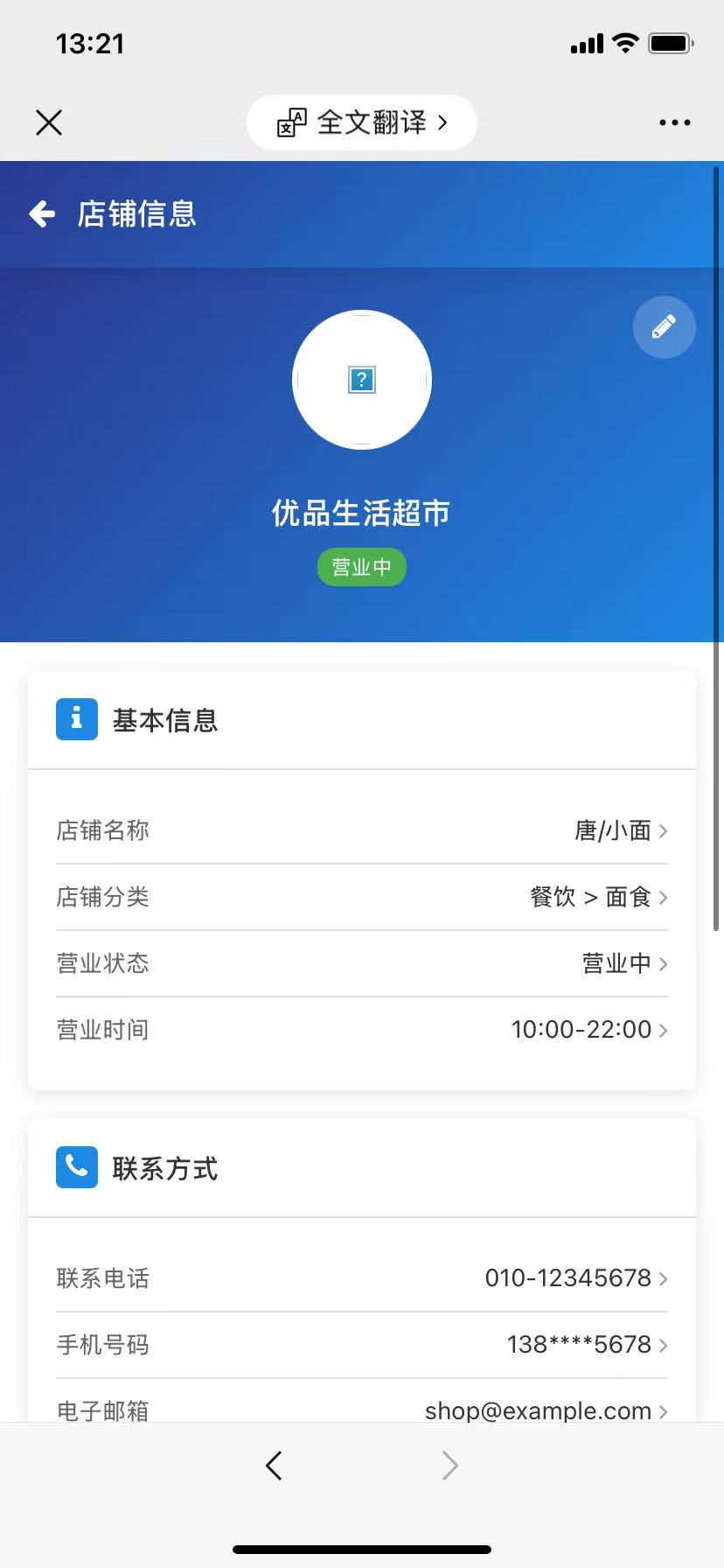Open the three-dot overflow menu
Image resolution: width=724 pixels, height=1568 pixels.
[674, 122]
